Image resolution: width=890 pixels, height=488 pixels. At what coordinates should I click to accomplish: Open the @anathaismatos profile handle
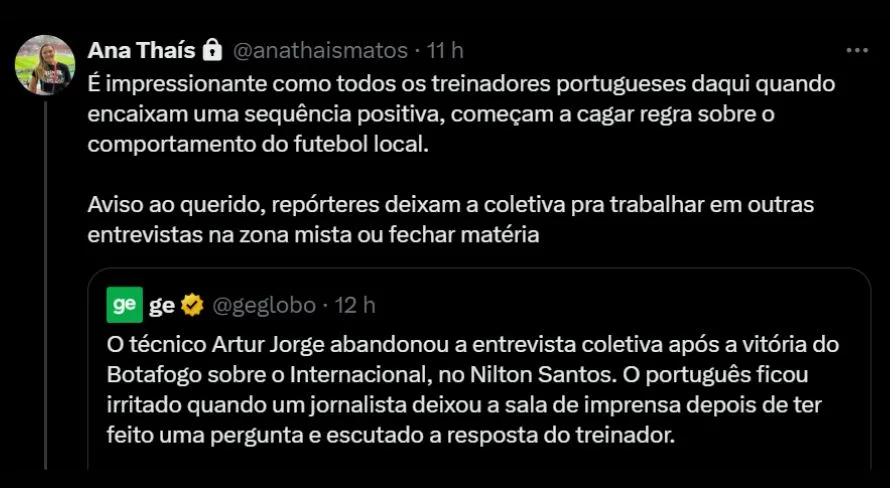tap(320, 50)
